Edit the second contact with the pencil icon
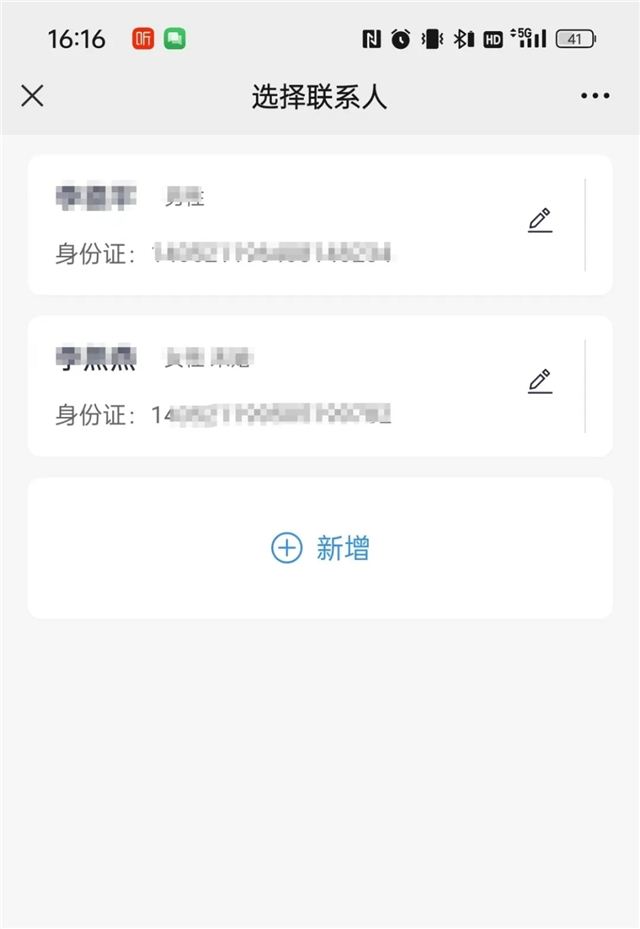Viewport: 640px width, 929px height. click(540, 381)
